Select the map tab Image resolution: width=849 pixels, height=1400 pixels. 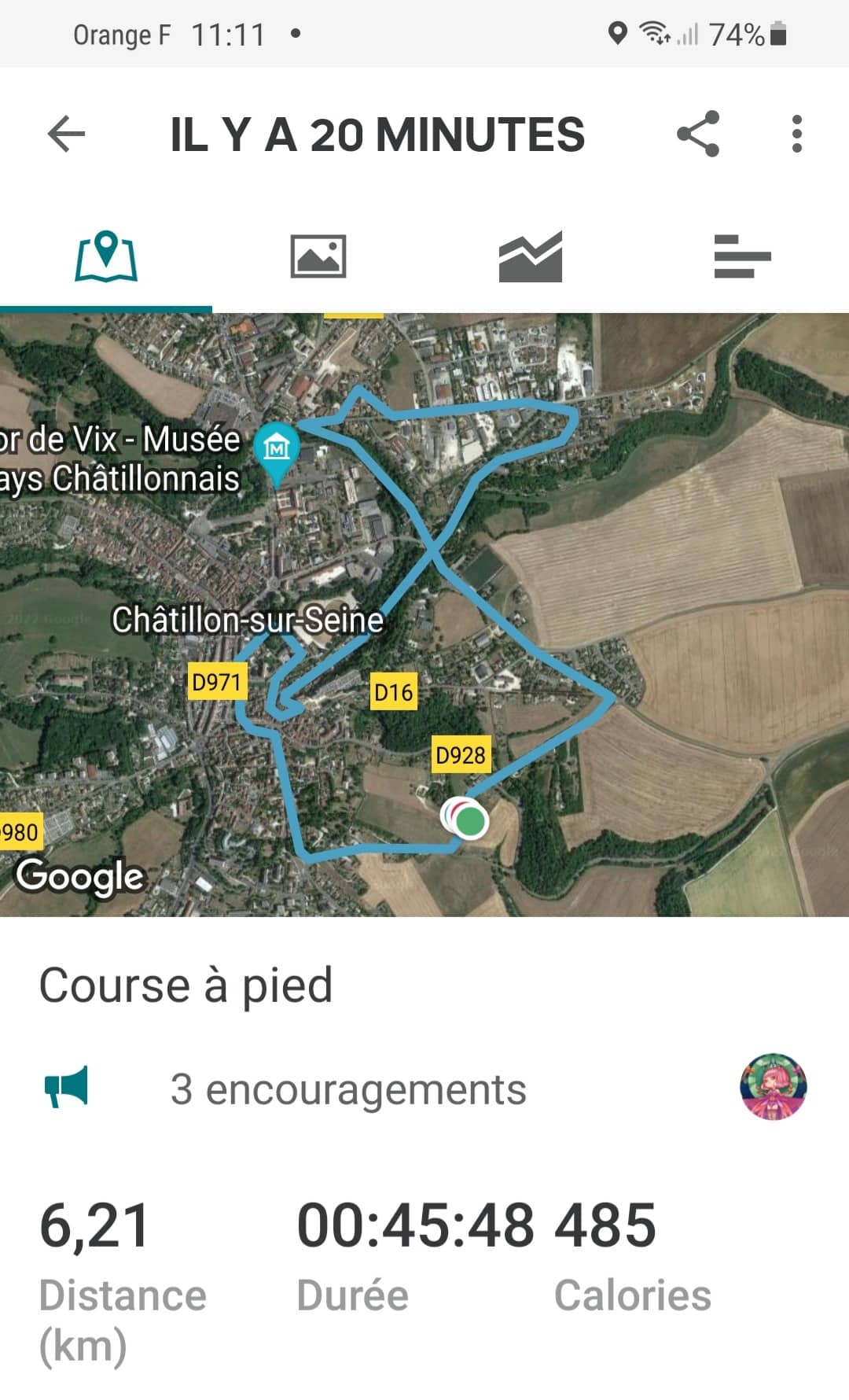[106, 256]
